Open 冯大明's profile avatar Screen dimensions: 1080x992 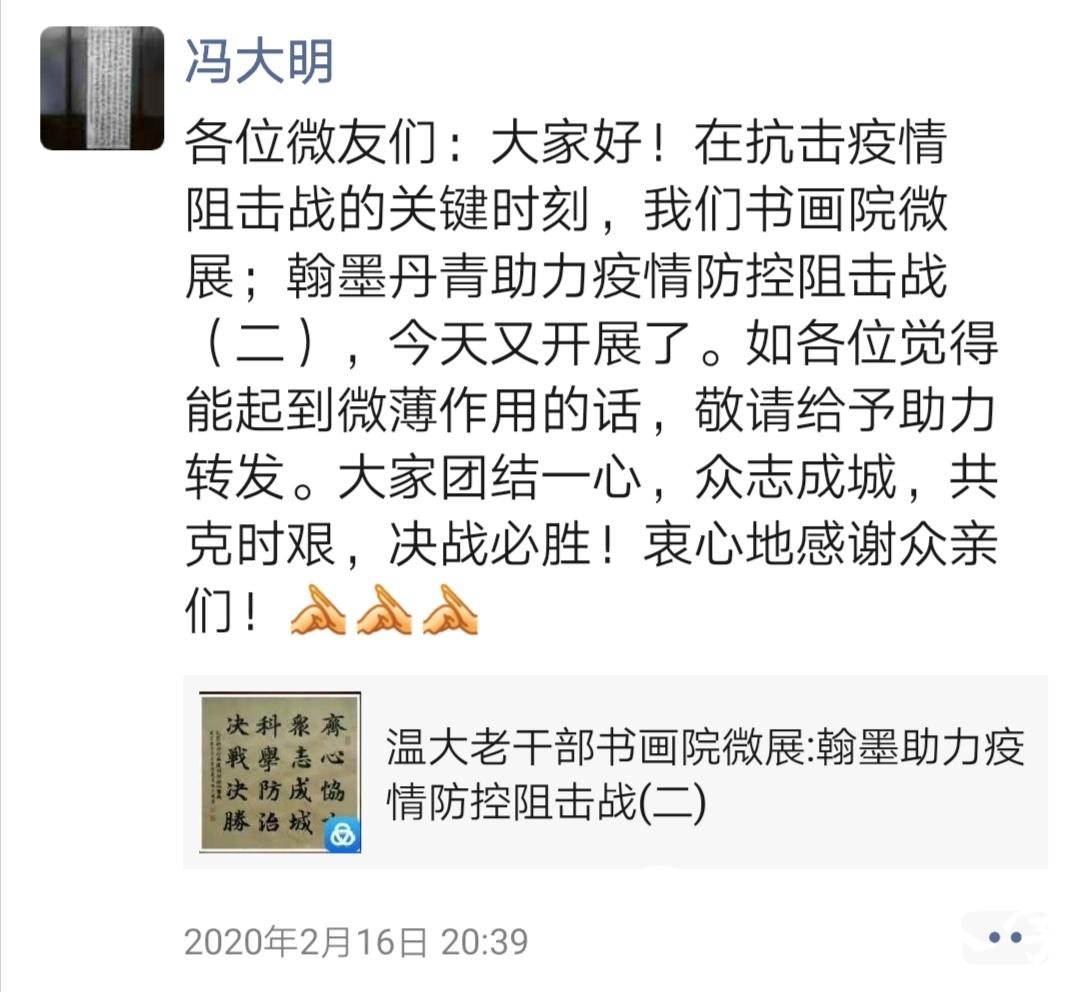tap(102, 88)
